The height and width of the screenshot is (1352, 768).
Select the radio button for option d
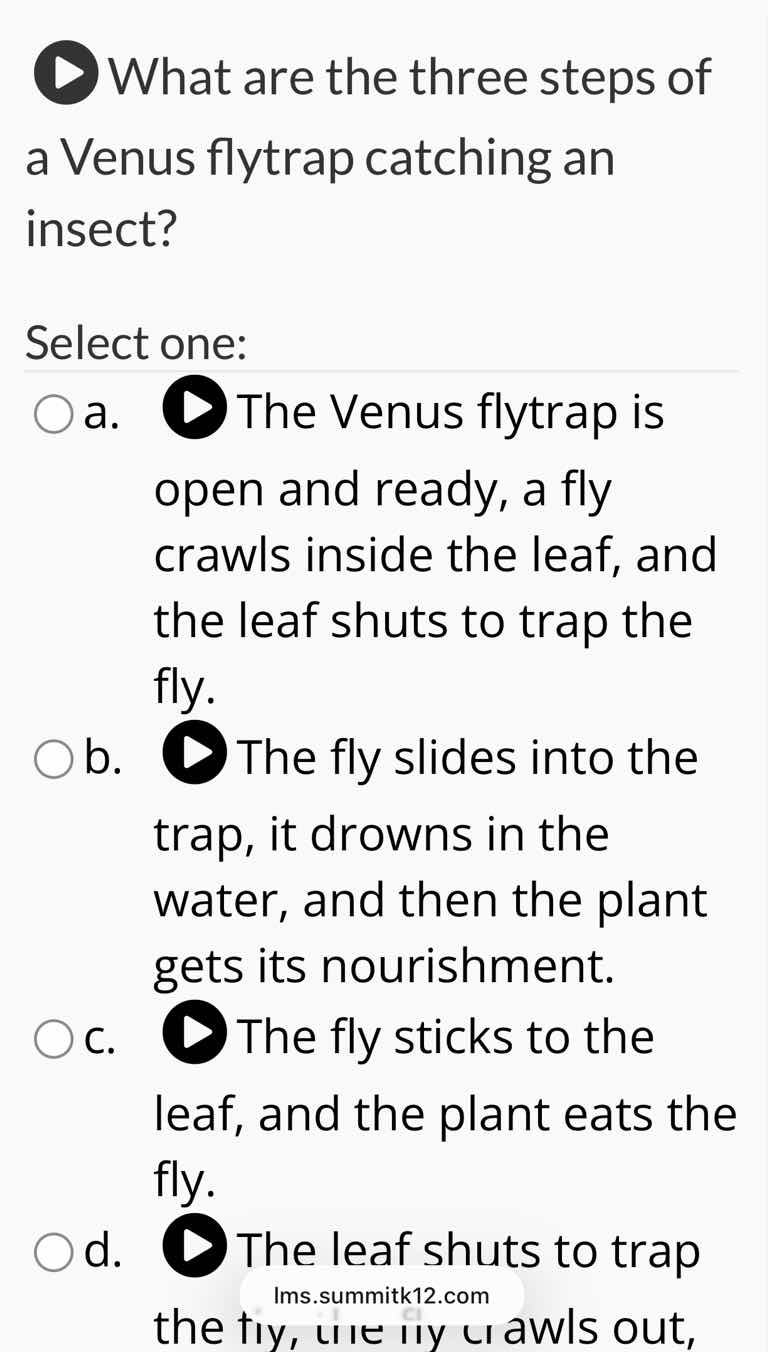pyautogui.click(x=53, y=1252)
